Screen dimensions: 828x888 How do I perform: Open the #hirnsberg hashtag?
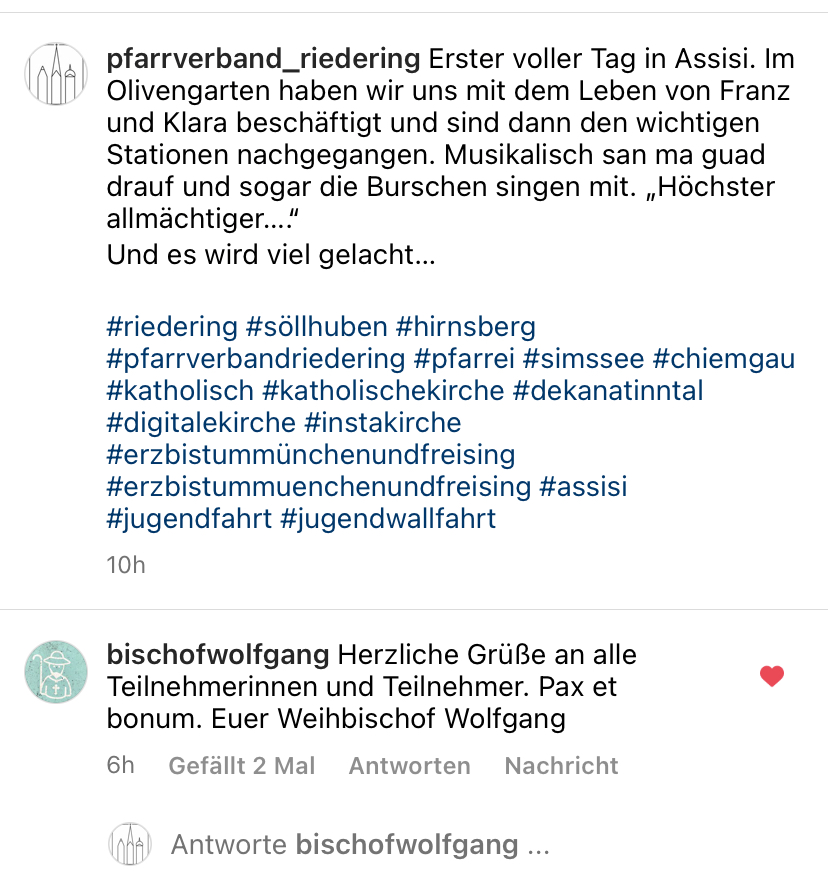[x=466, y=326]
